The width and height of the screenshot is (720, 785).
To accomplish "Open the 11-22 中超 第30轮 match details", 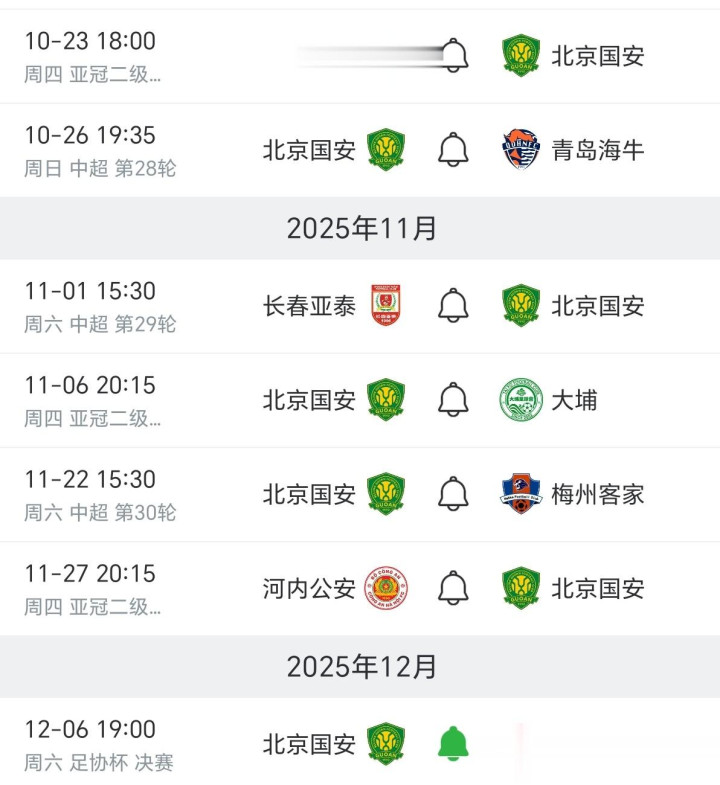I will [100, 494].
